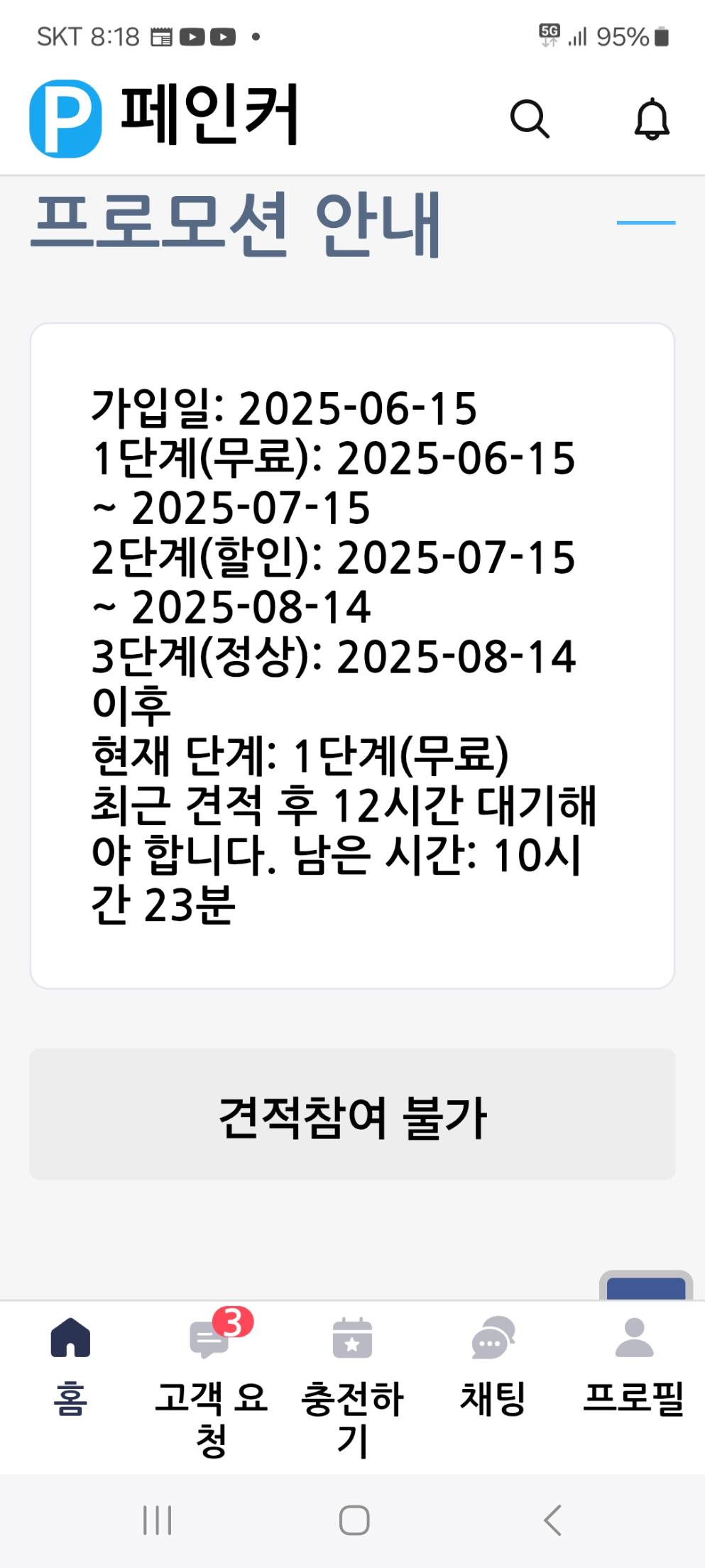
Task: Tap the system back button
Action: pos(552,1520)
